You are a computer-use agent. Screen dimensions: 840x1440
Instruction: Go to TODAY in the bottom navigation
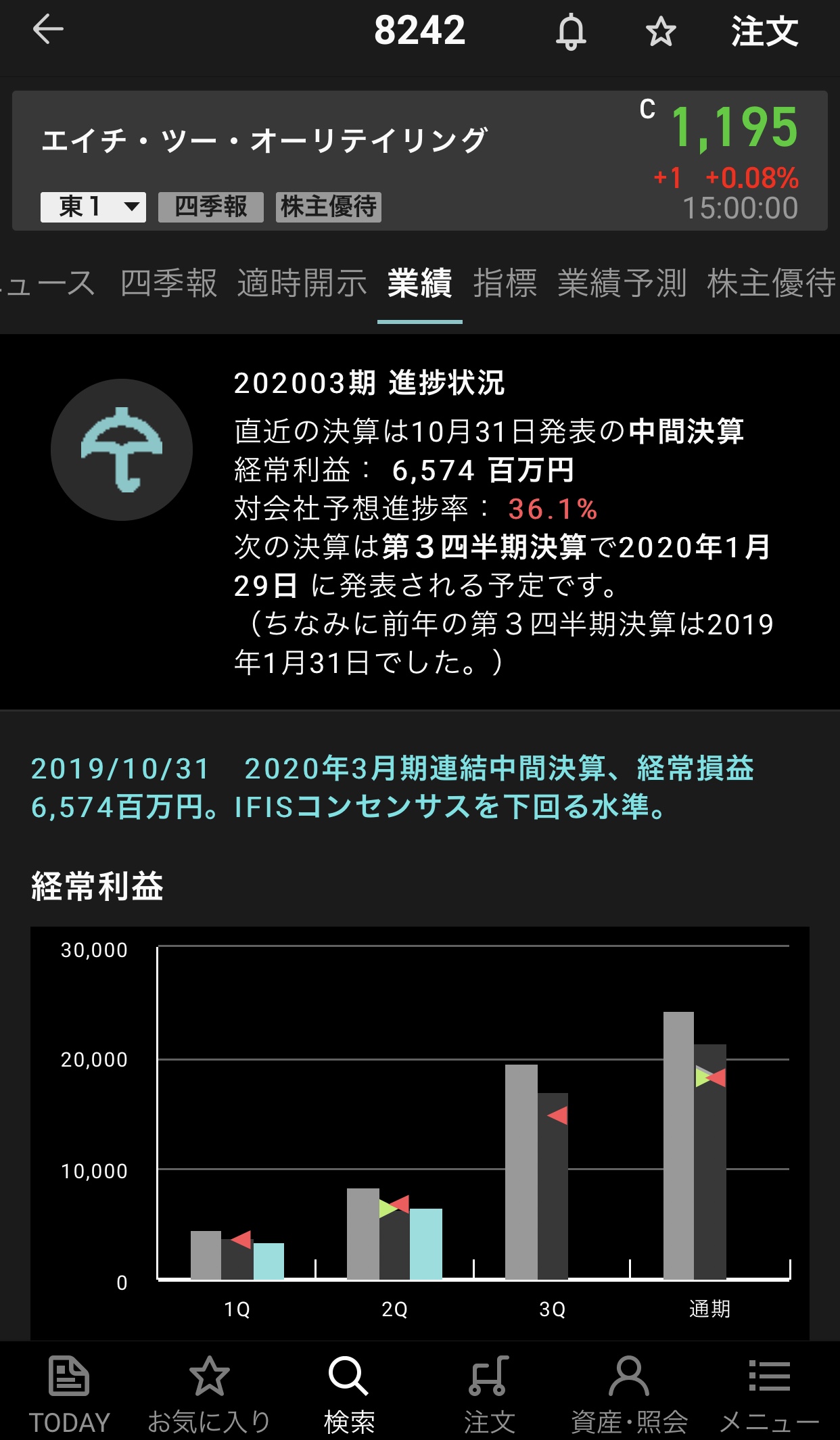[x=69, y=1394]
